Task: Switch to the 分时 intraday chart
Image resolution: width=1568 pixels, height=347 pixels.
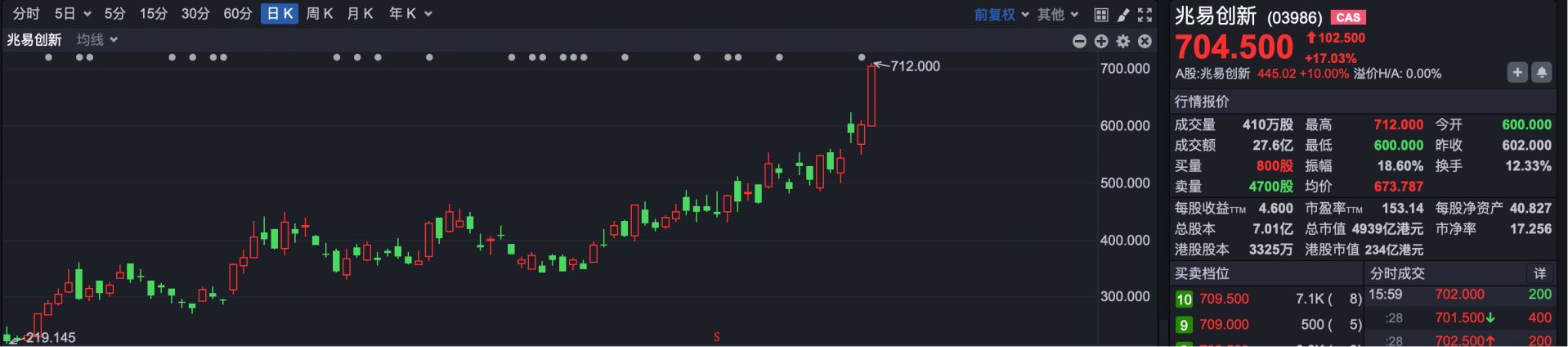Action: [x=26, y=14]
